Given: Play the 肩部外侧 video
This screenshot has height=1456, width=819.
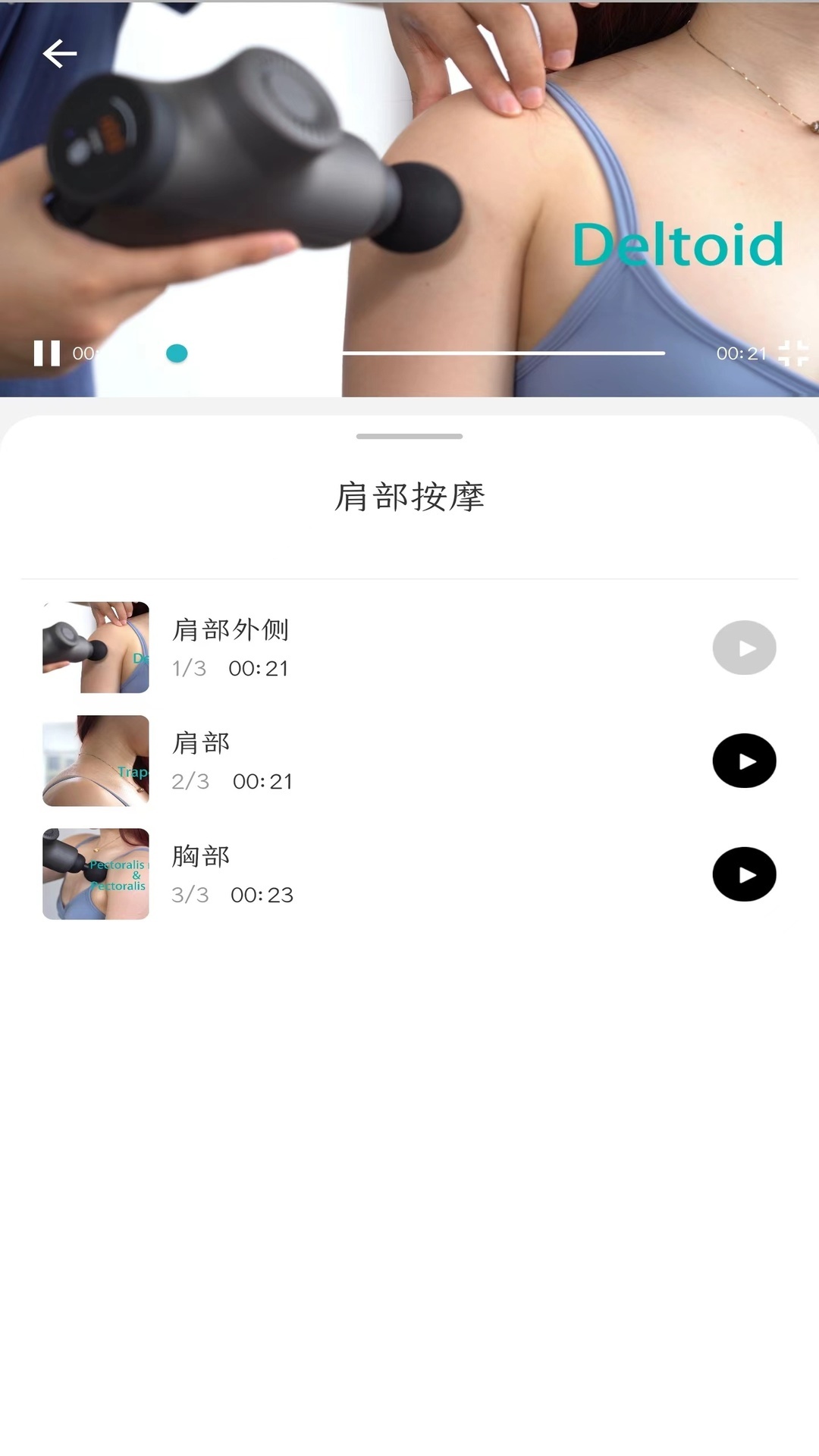Looking at the screenshot, I should click(x=744, y=648).
